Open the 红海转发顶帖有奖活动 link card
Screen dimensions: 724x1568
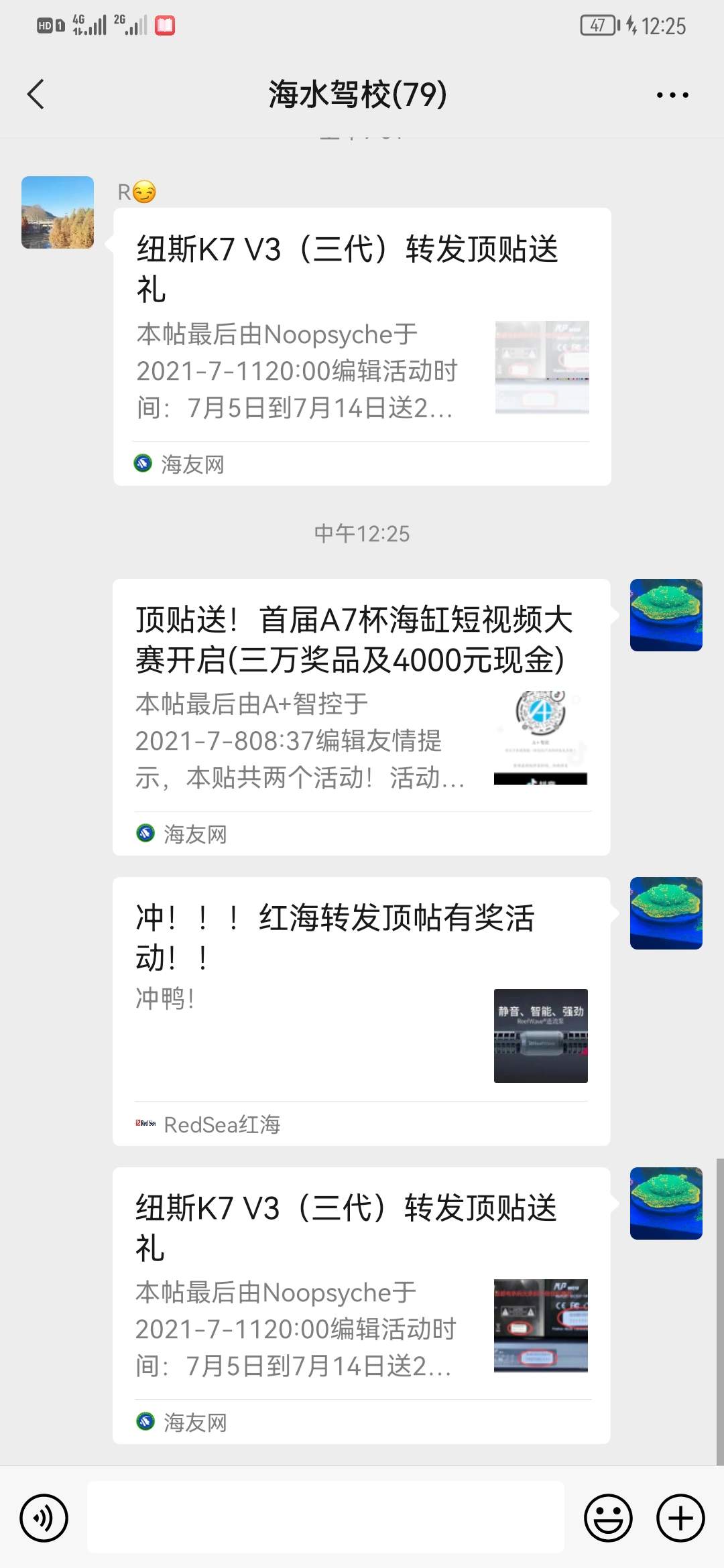(x=362, y=1010)
